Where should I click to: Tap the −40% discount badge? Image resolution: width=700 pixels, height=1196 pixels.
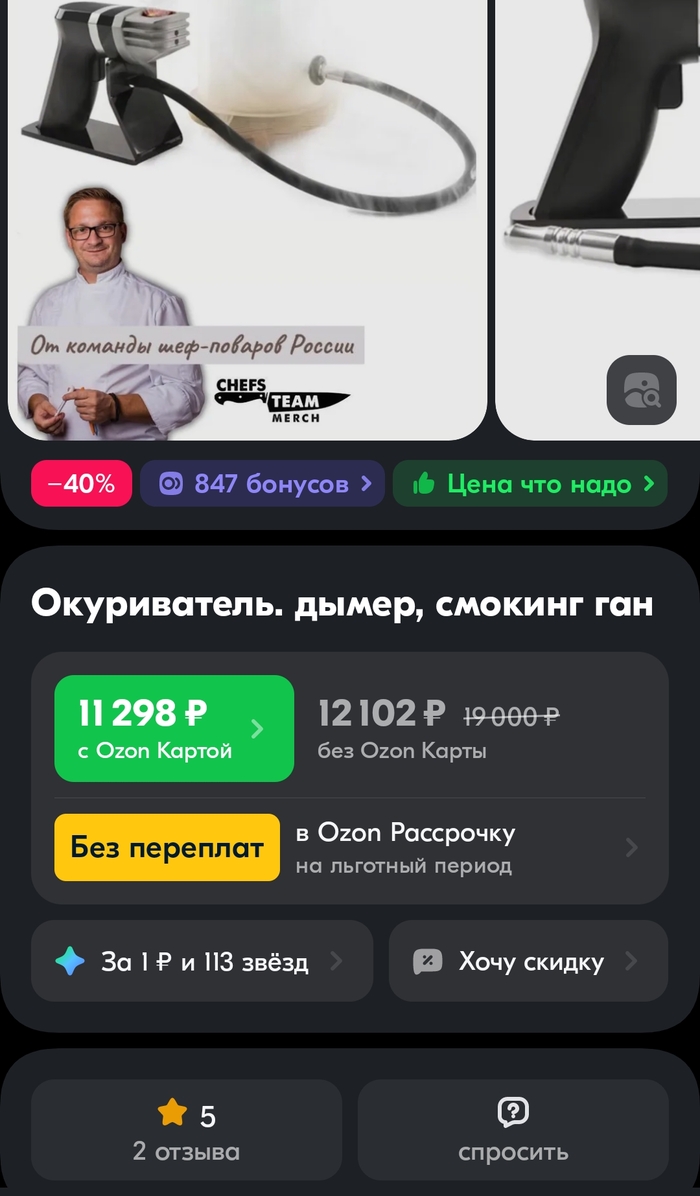point(81,484)
